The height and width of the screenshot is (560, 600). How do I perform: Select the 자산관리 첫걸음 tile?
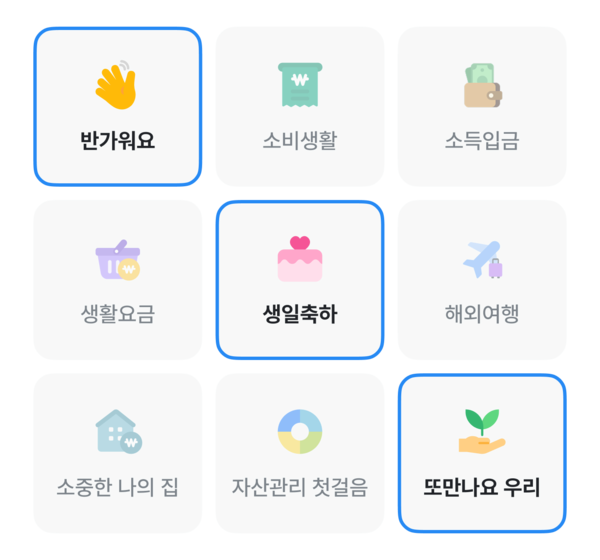click(300, 453)
